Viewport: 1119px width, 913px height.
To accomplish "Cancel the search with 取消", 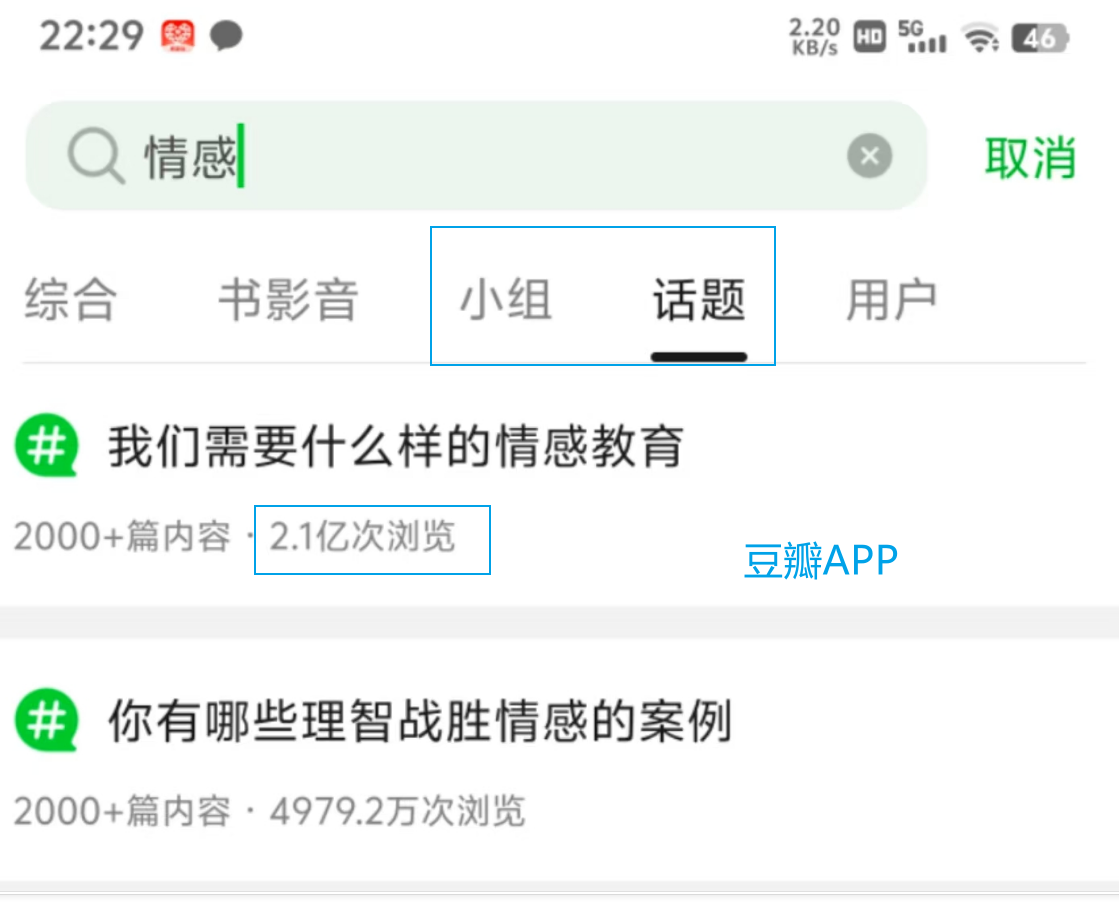I will pos(1029,157).
